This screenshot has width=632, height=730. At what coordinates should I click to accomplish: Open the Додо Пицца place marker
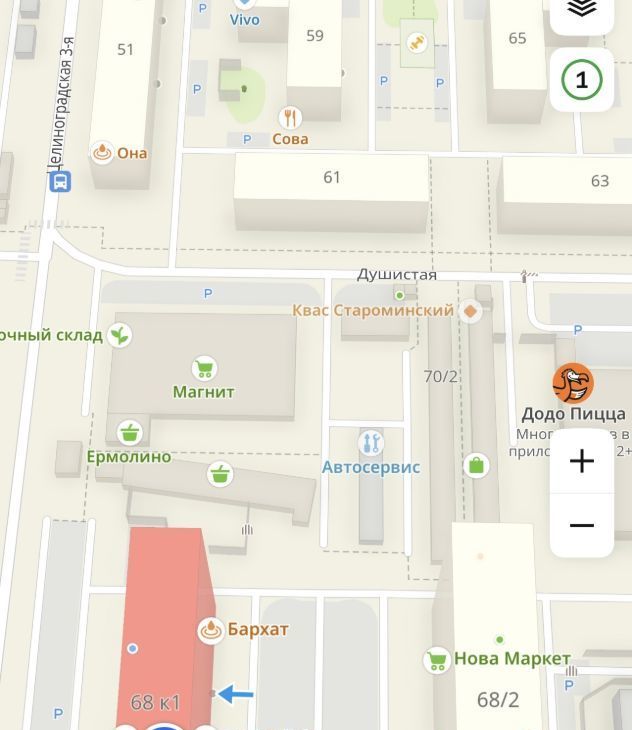(573, 384)
